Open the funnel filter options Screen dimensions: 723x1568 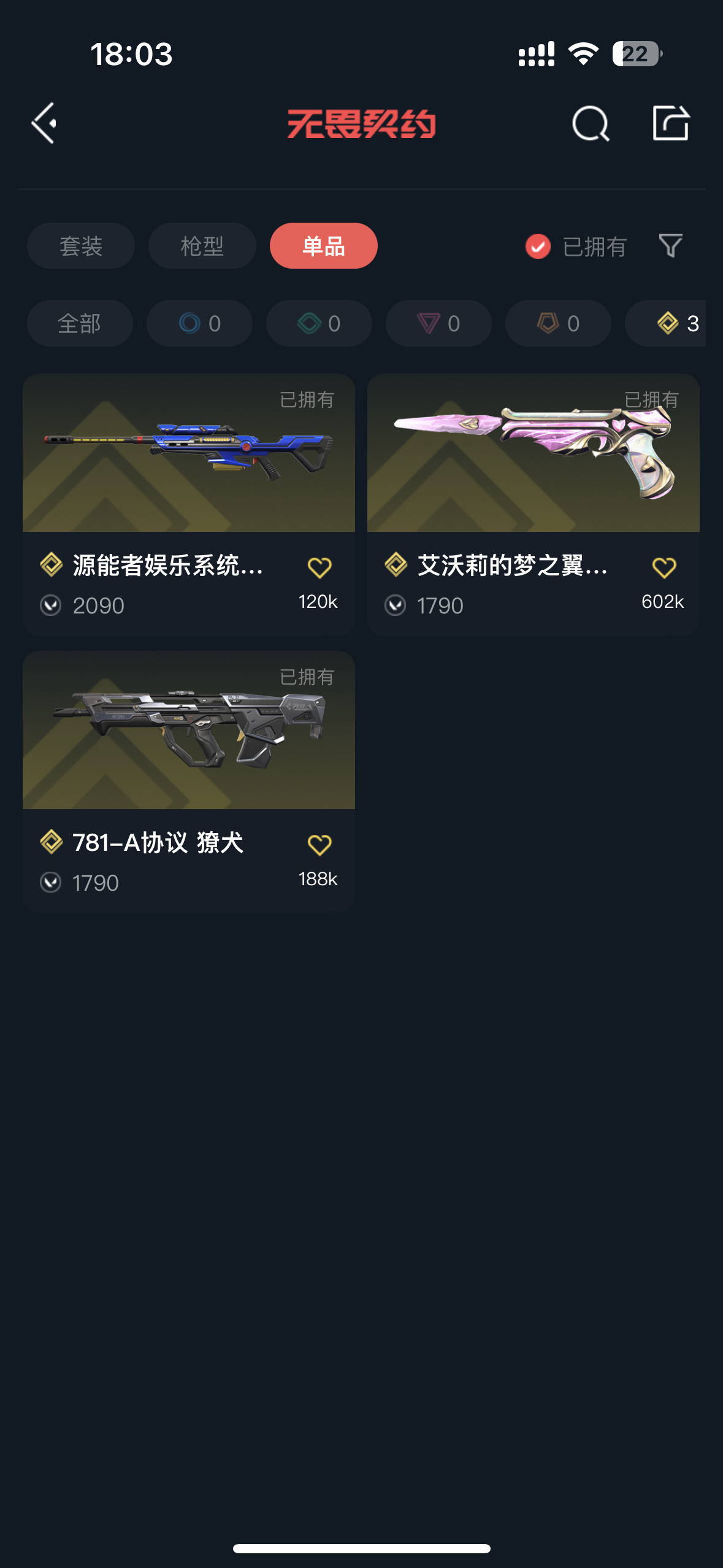pos(670,246)
